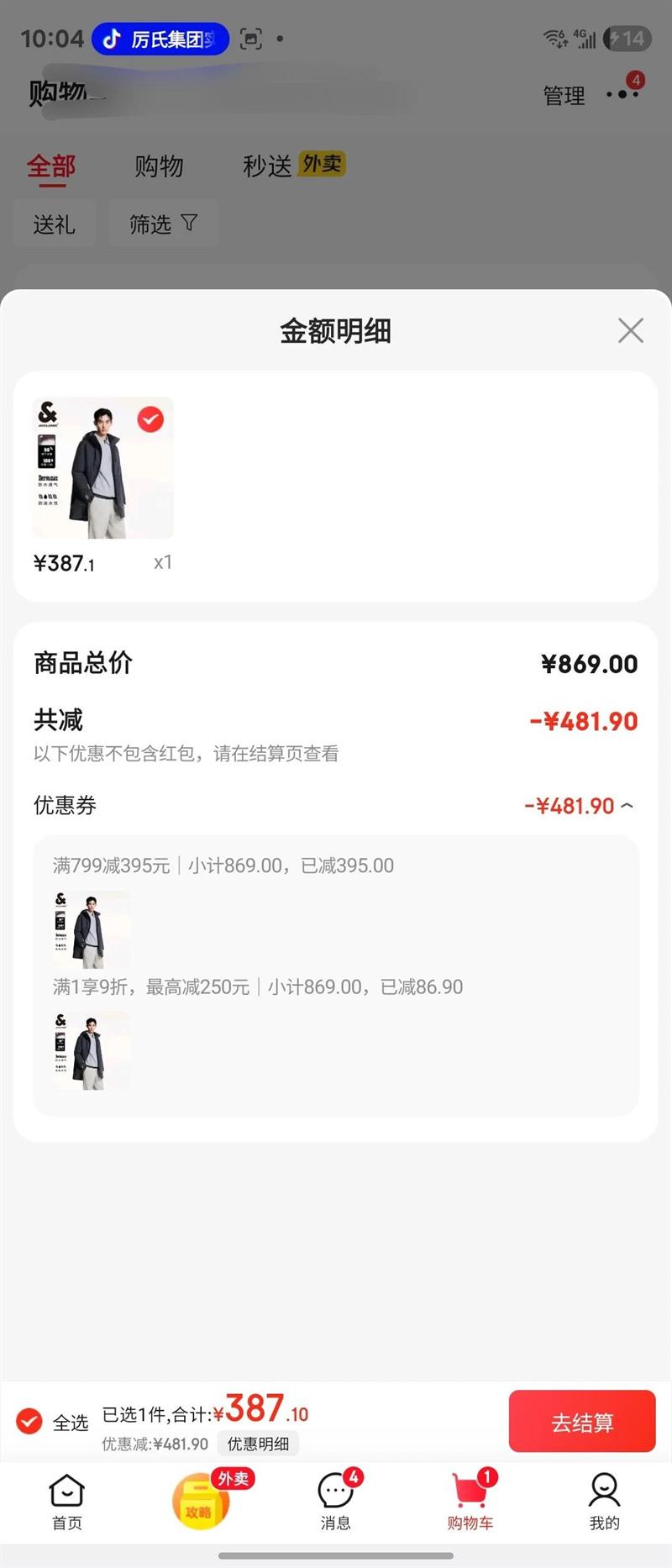Uncheck the selected jacket item

150,418
